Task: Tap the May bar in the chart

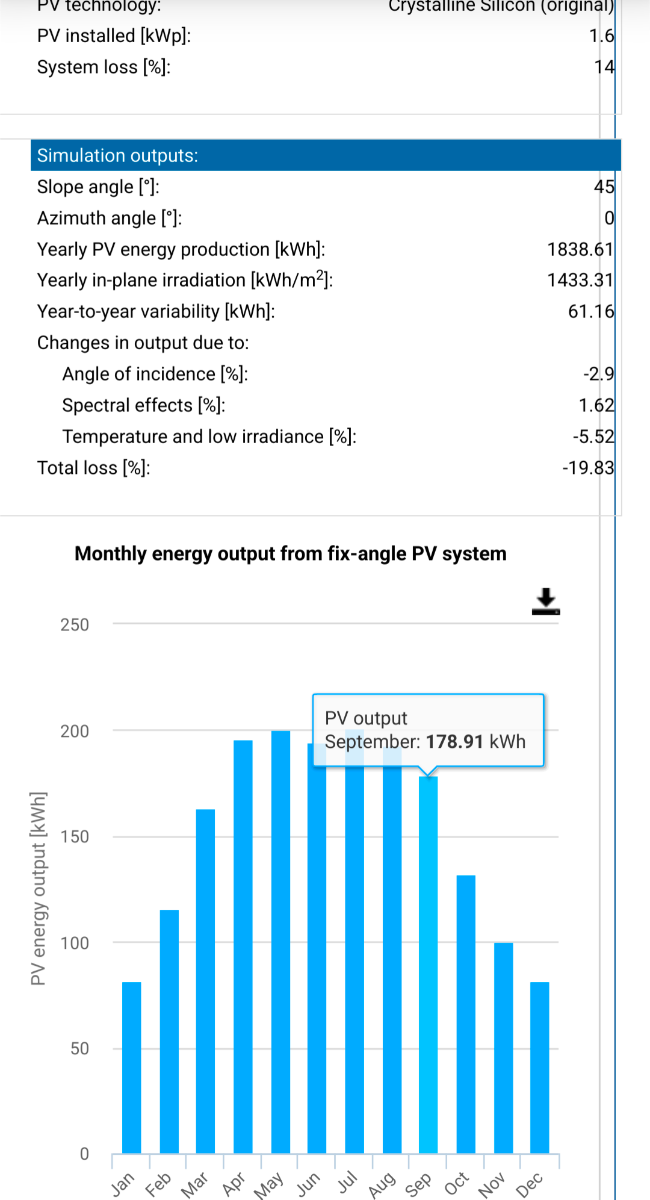Action: point(281,942)
